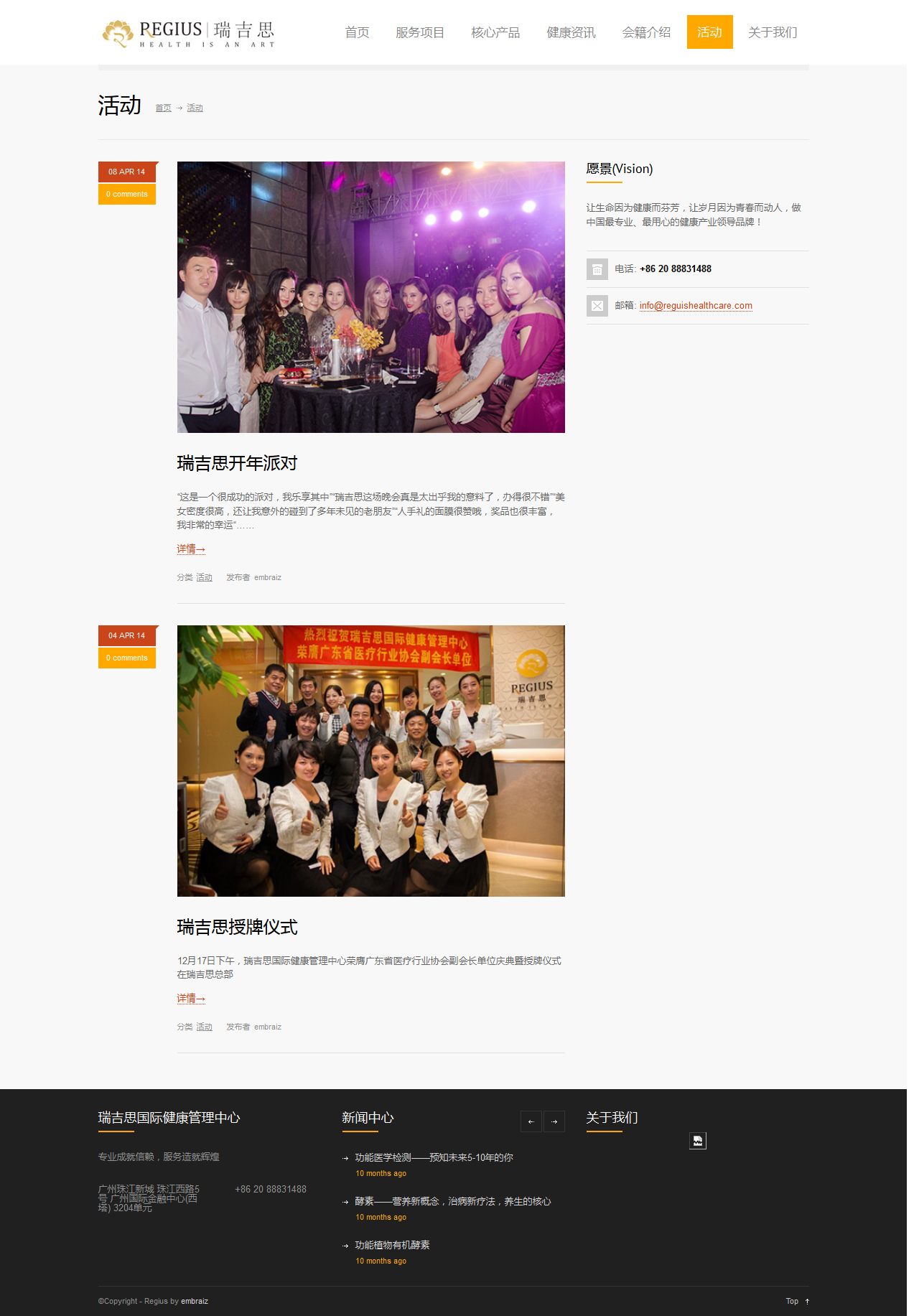The height and width of the screenshot is (1316, 919).
Task: Tap 详情 under the 授牌仪式 post
Action: pos(191,999)
